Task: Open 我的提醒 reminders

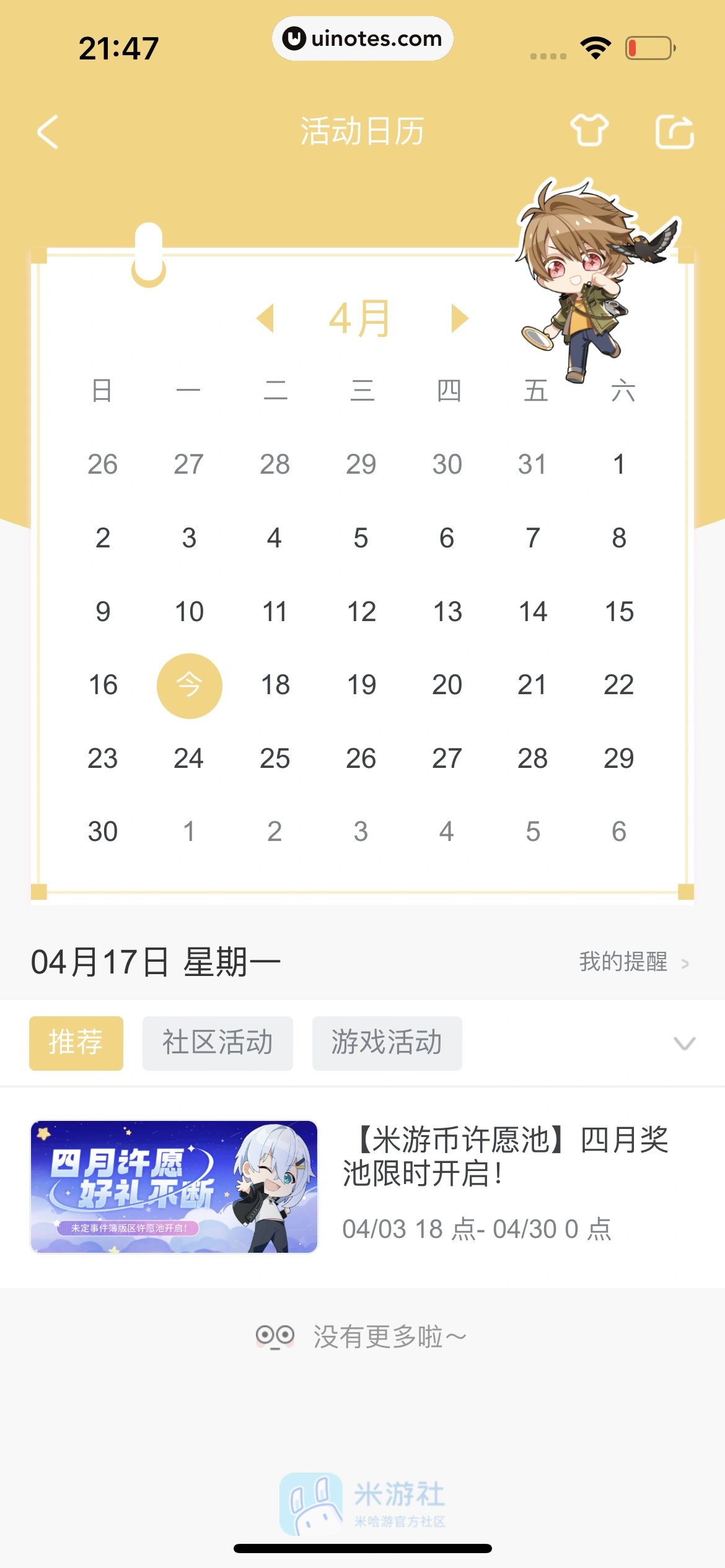Action: click(633, 962)
